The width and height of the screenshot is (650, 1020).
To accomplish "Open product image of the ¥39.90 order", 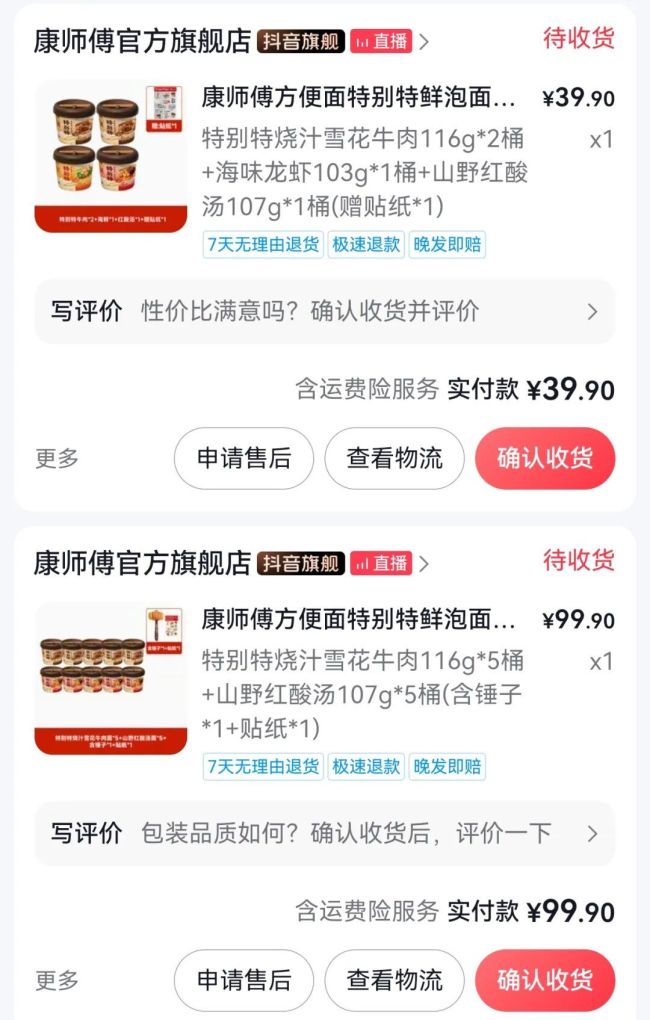I will click(x=110, y=157).
